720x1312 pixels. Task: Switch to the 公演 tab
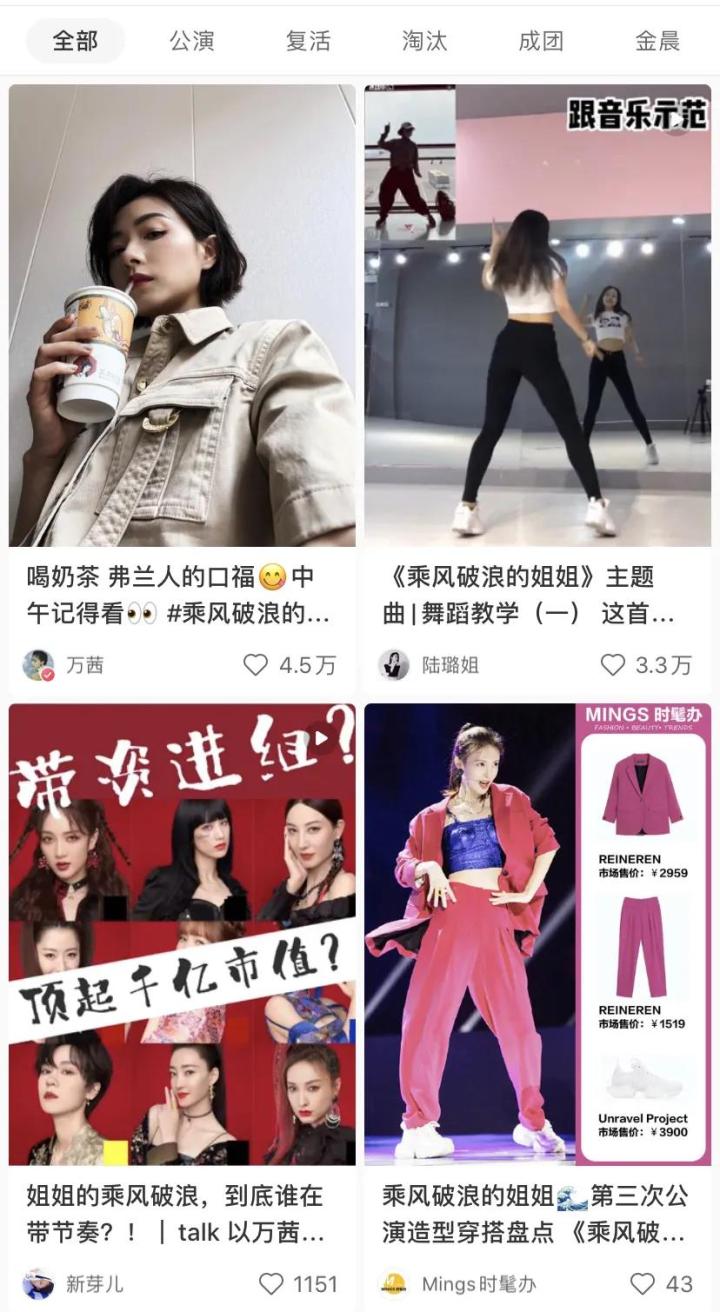coord(189,42)
